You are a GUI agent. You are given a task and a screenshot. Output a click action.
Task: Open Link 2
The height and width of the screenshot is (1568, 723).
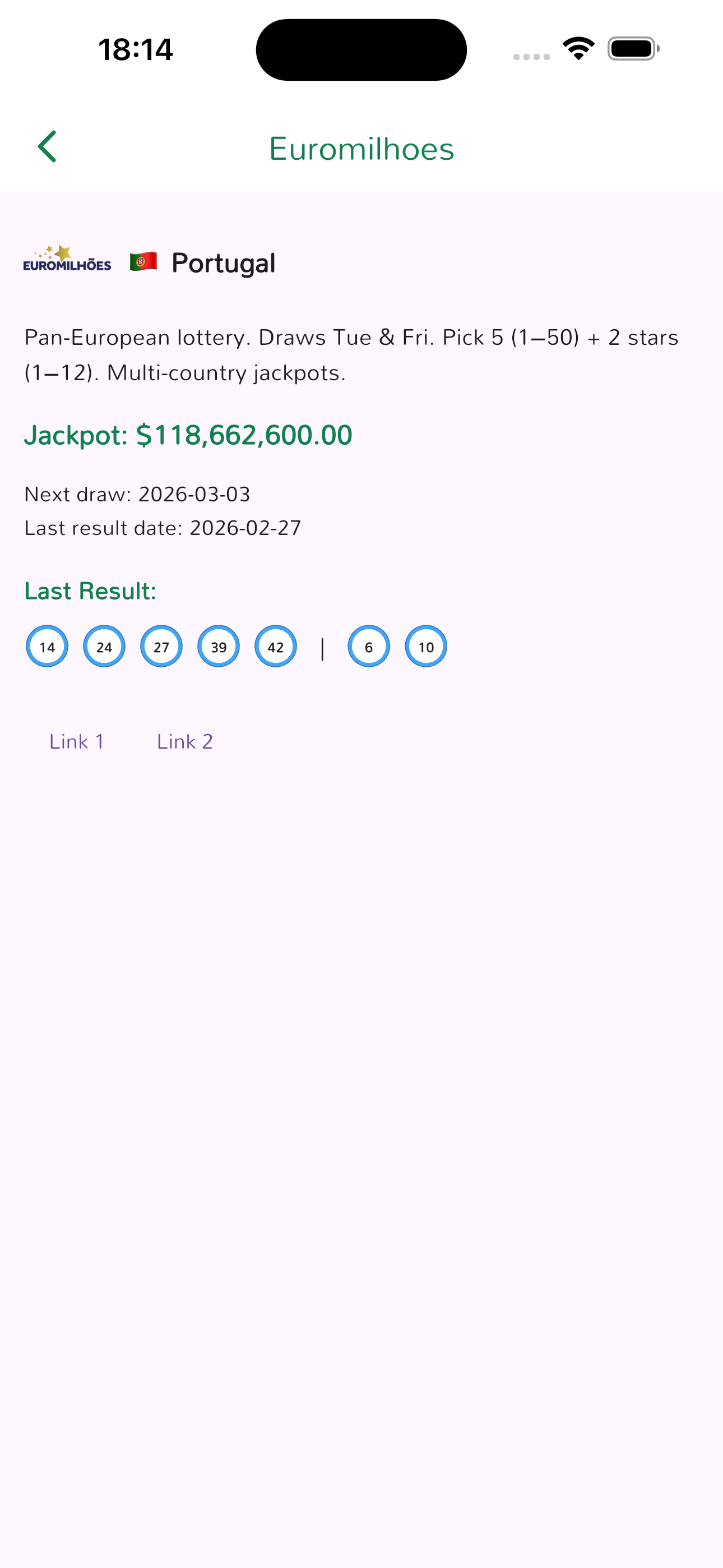[184, 741]
